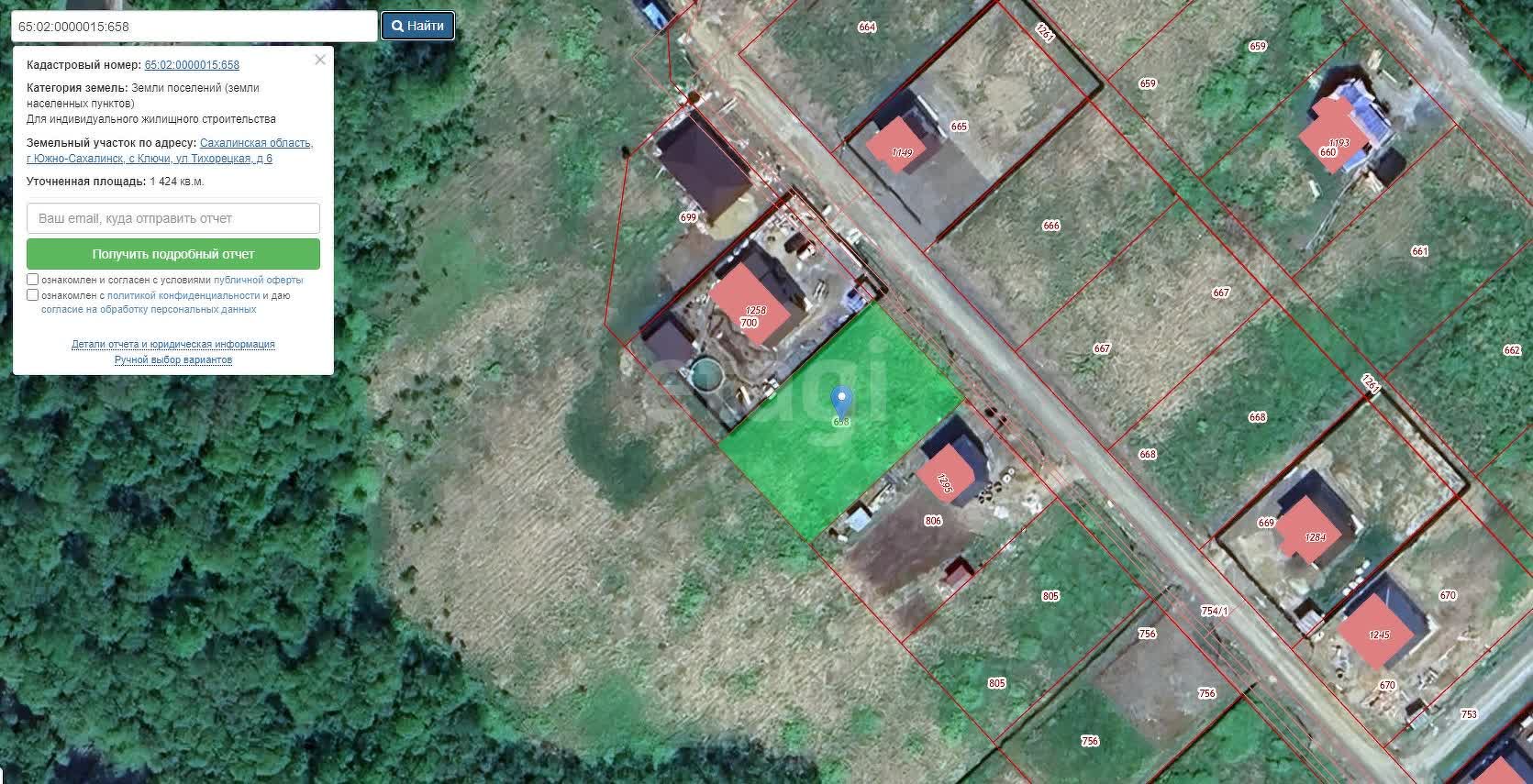Tap the blue map pin on parcel 658
1533x784 pixels.
[841, 402]
